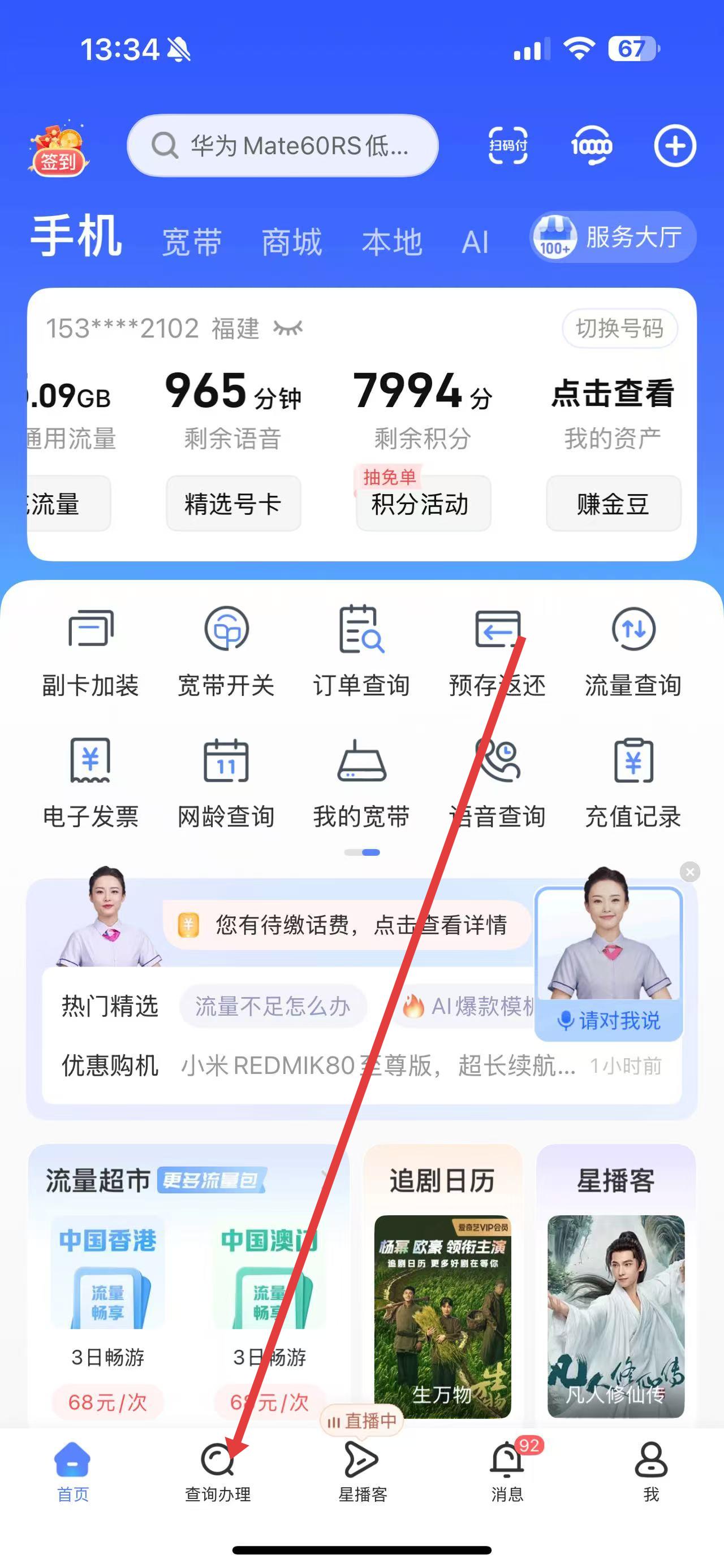Open 扫码付 scan-to-pay
Screen dimensions: 724x1568
507,145
